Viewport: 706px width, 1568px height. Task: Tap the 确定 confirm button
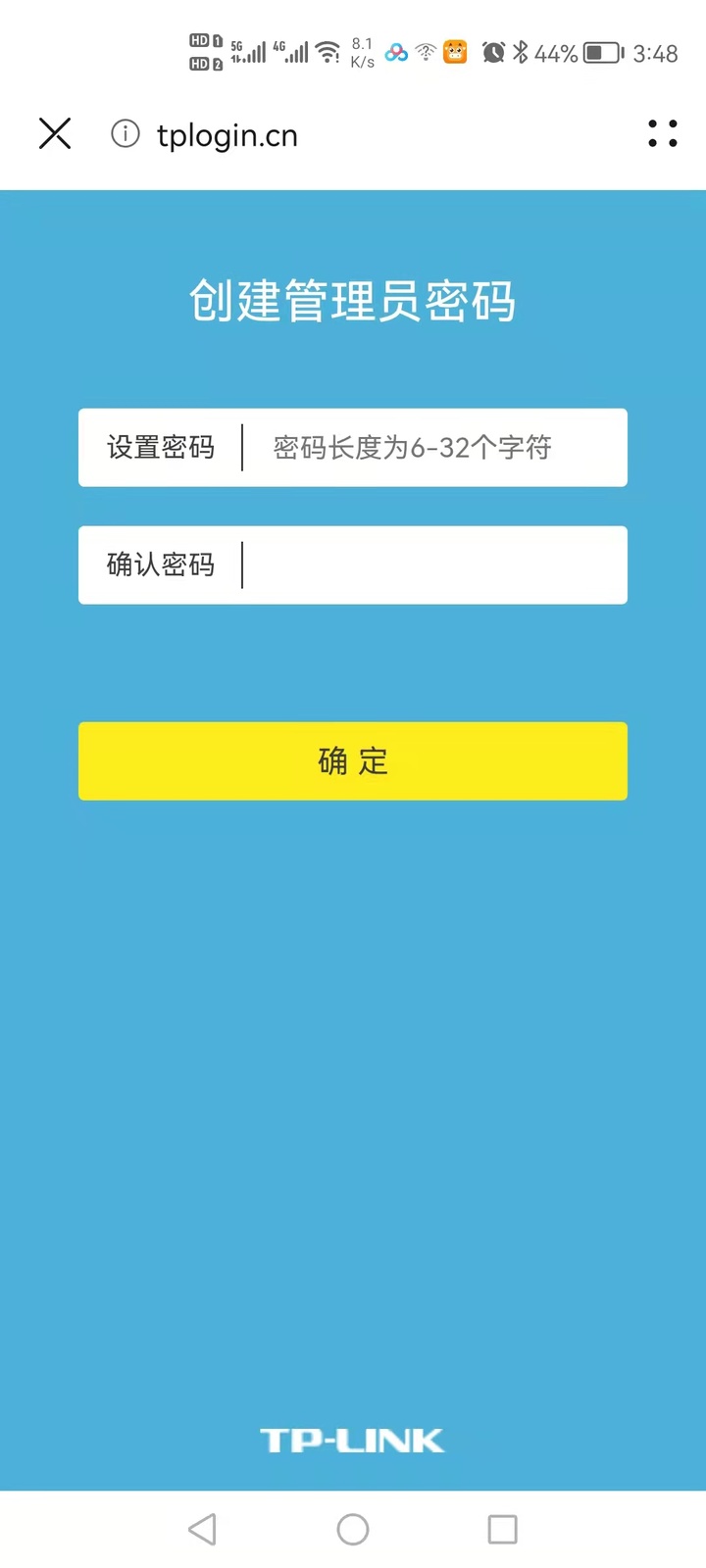coord(353,760)
